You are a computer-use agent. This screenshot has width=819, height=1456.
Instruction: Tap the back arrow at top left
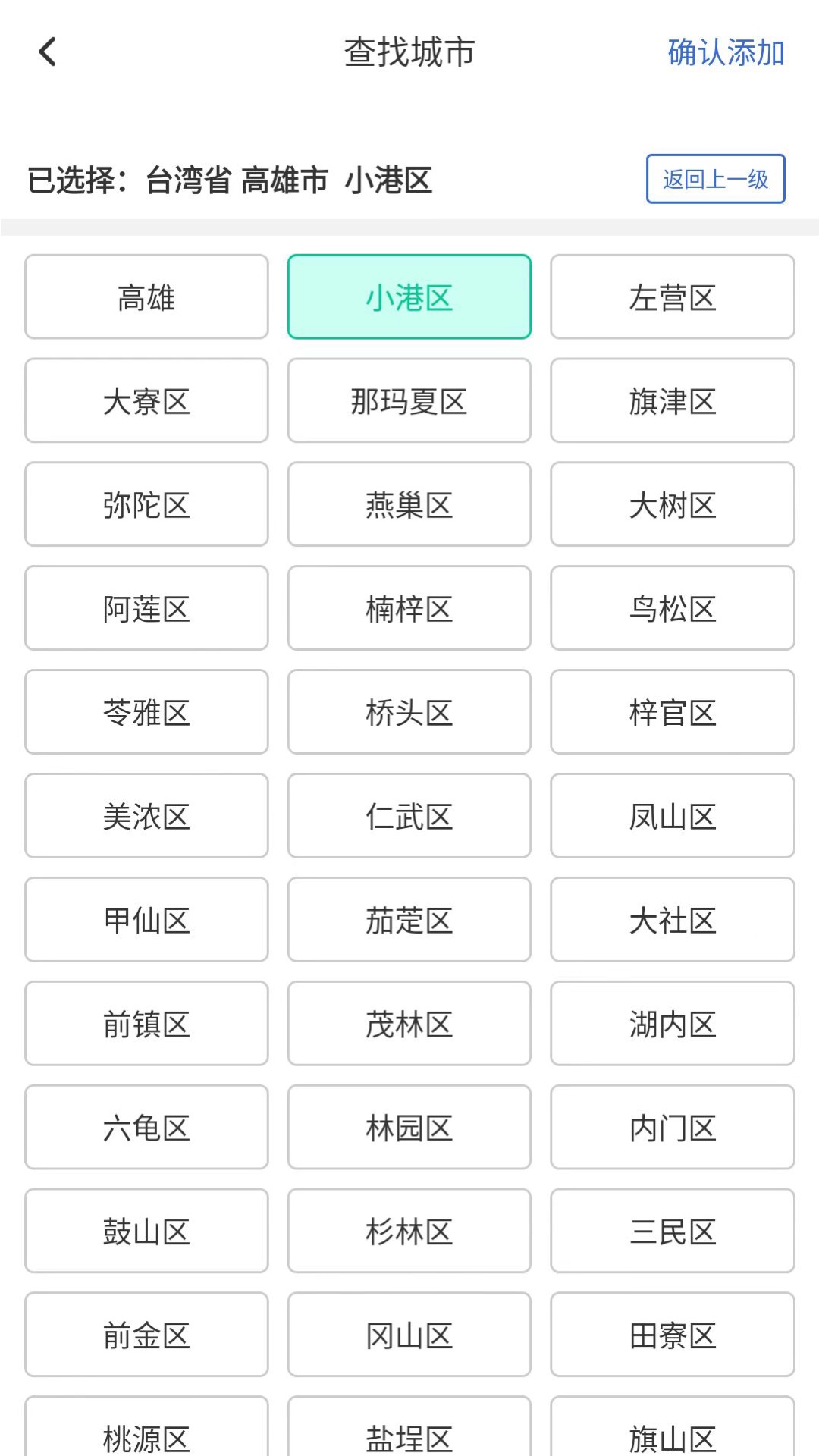(47, 52)
